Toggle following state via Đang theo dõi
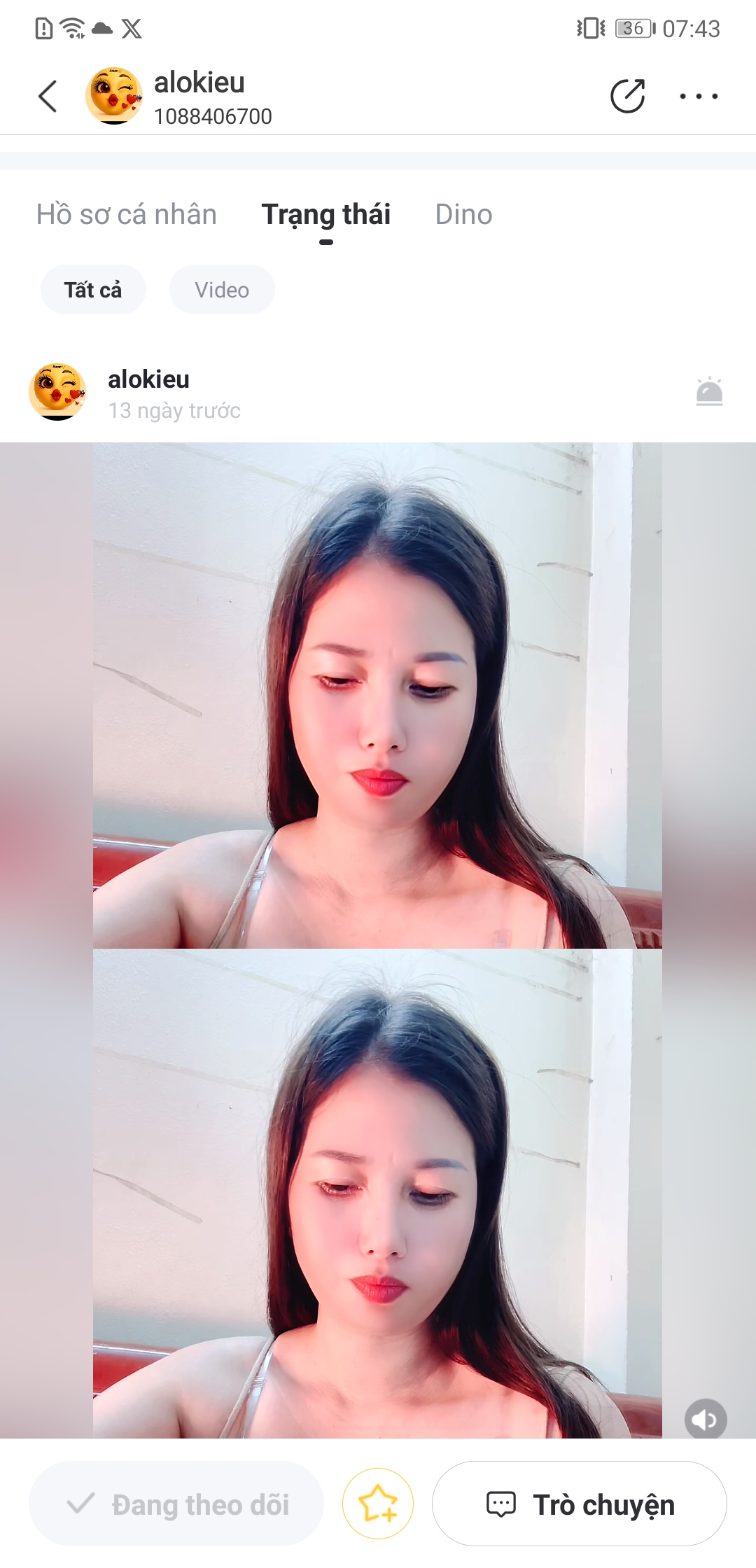The width and height of the screenshot is (756, 1568). [x=176, y=1503]
